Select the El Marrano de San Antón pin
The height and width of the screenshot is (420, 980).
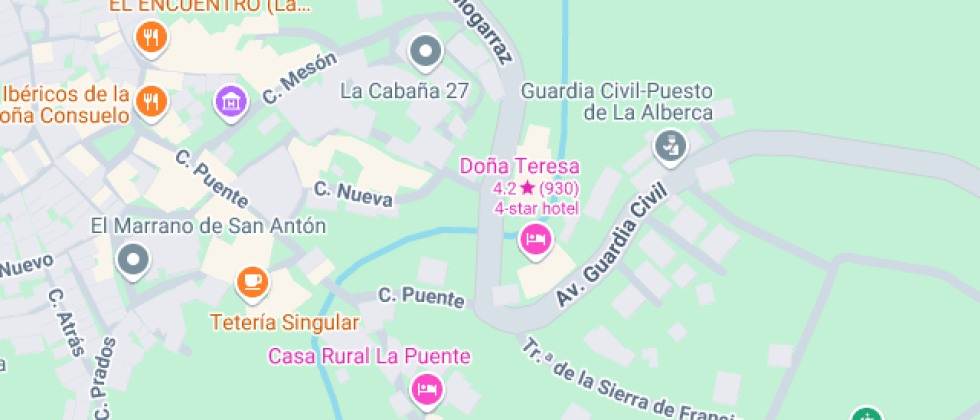point(133,260)
